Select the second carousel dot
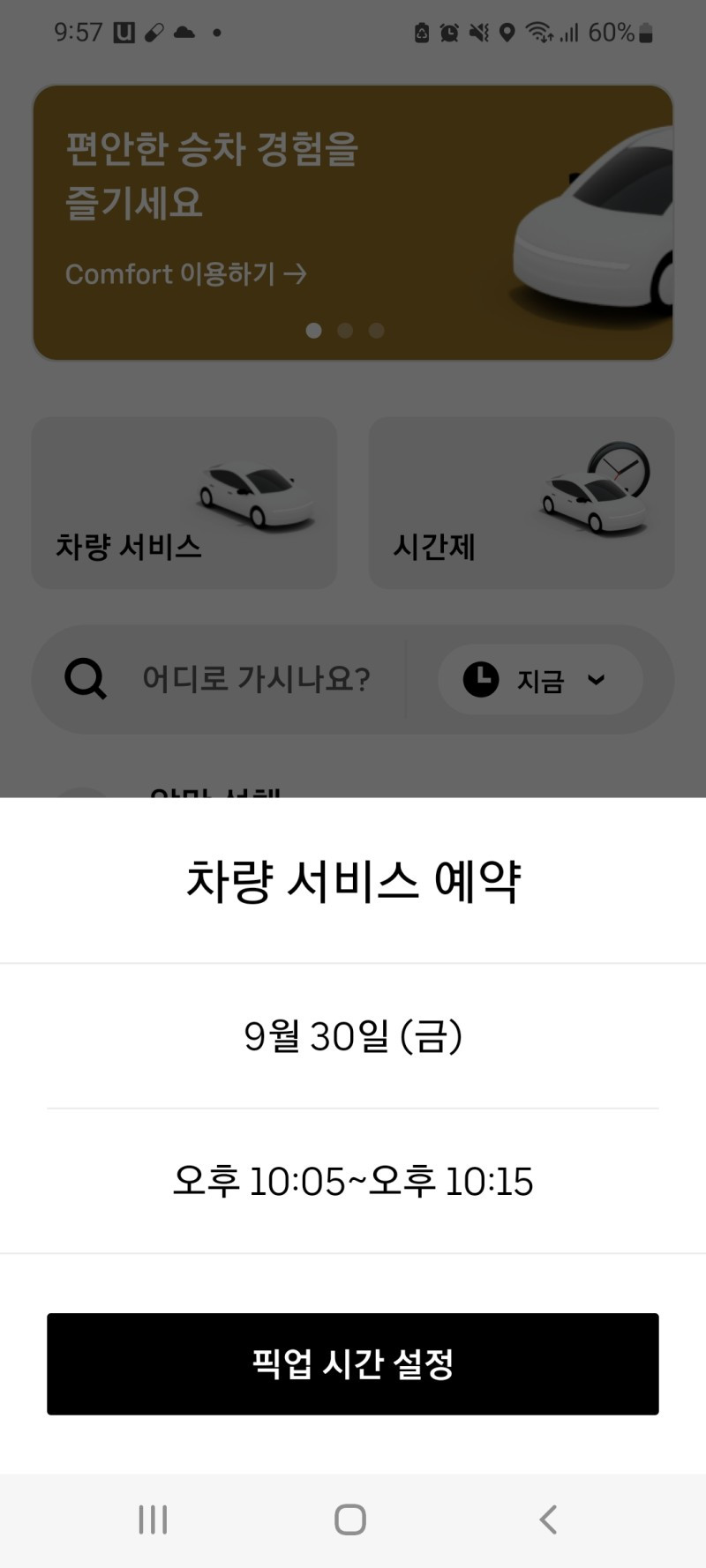Image resolution: width=706 pixels, height=1568 pixels. click(x=345, y=331)
